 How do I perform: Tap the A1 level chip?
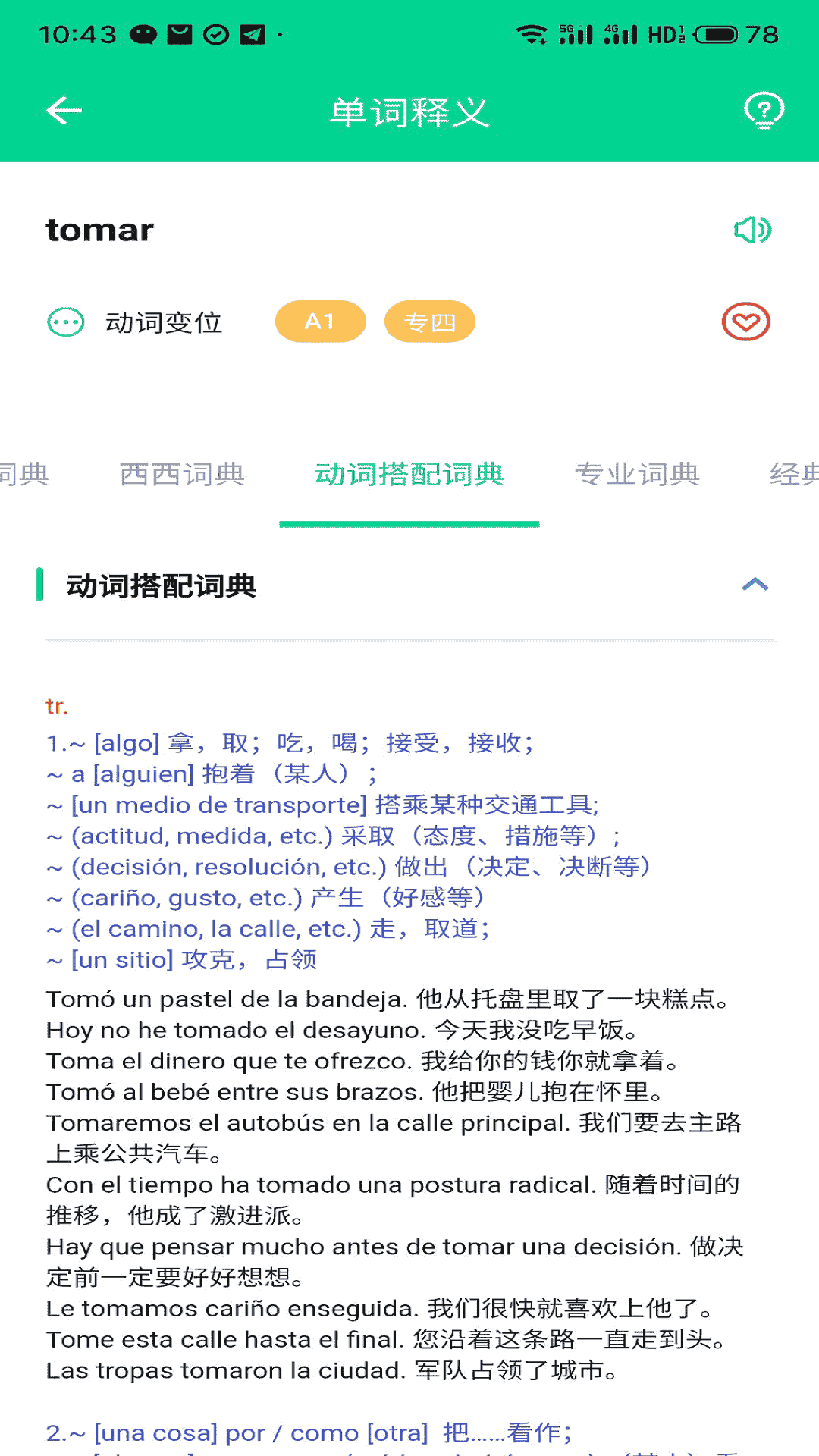point(320,322)
